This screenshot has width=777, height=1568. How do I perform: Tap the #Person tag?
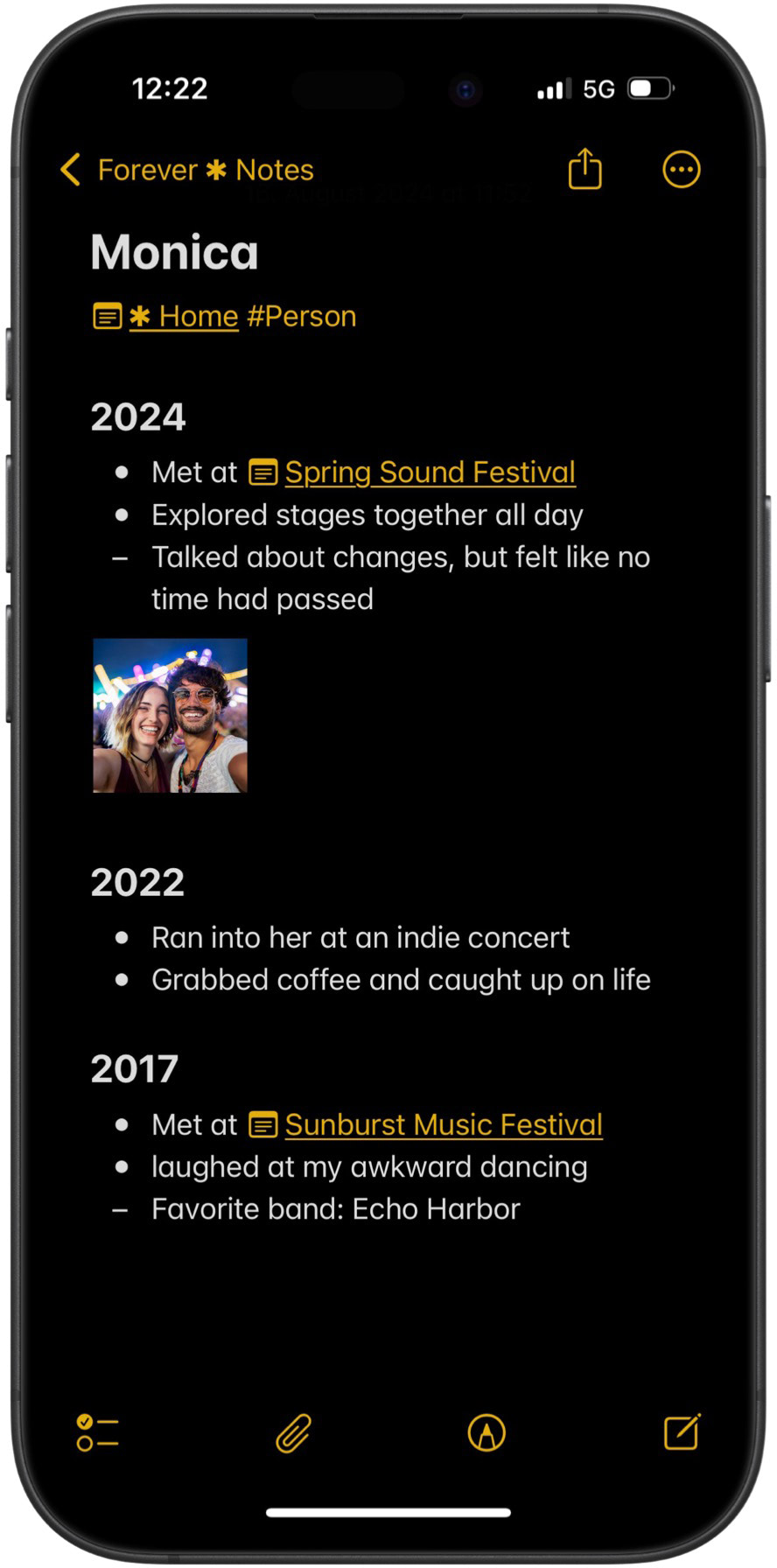[302, 316]
